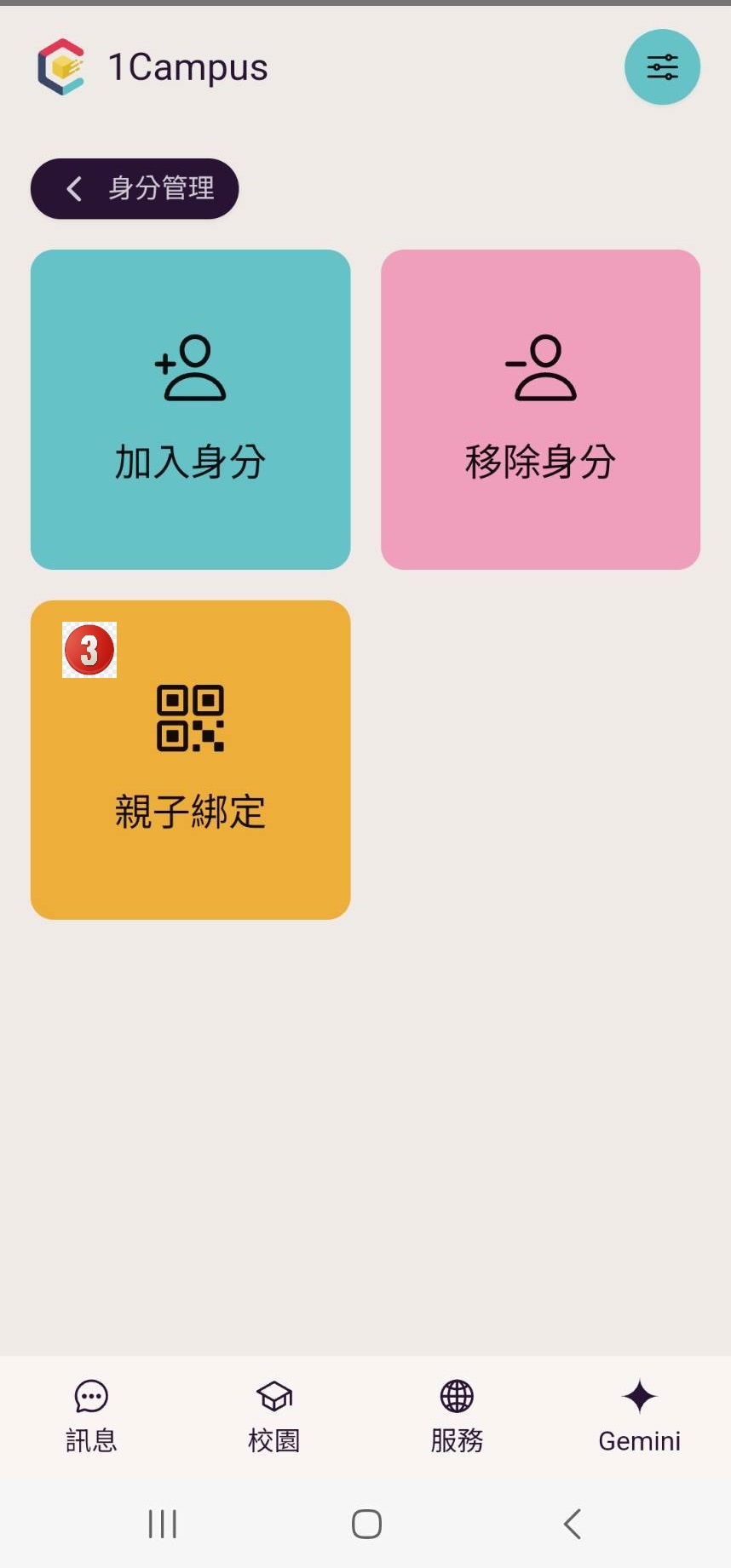The height and width of the screenshot is (1568, 731).
Task: Select the 移除身分 card
Action: pos(540,409)
